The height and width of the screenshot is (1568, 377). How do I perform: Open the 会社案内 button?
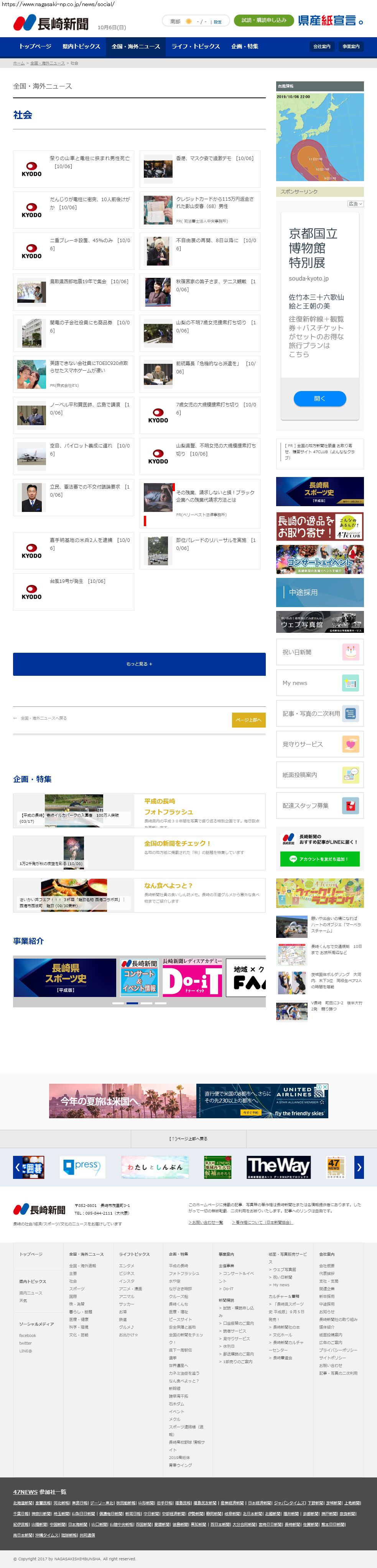pos(322,46)
